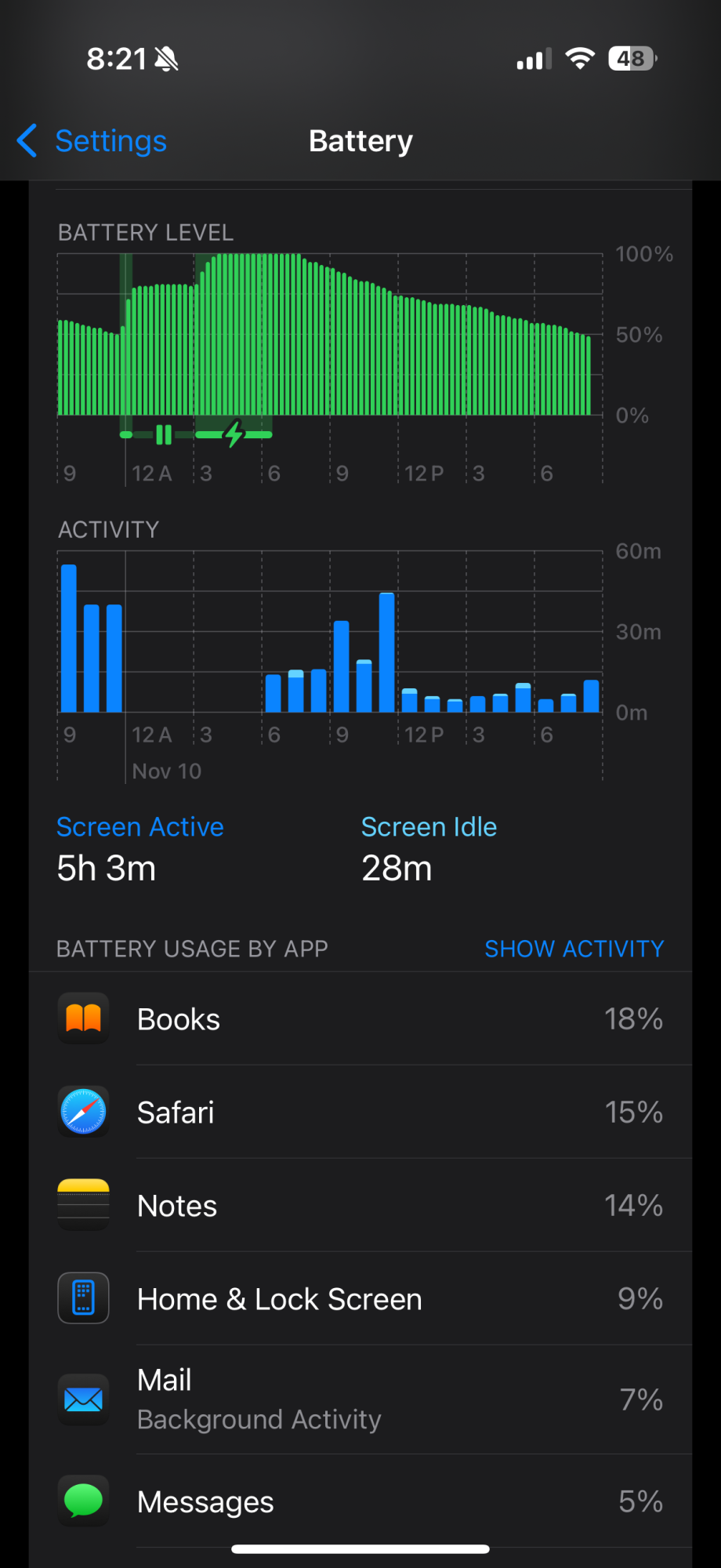The height and width of the screenshot is (1568, 721).
Task: Tap the battery level chart at 12 P
Action: tap(399, 355)
